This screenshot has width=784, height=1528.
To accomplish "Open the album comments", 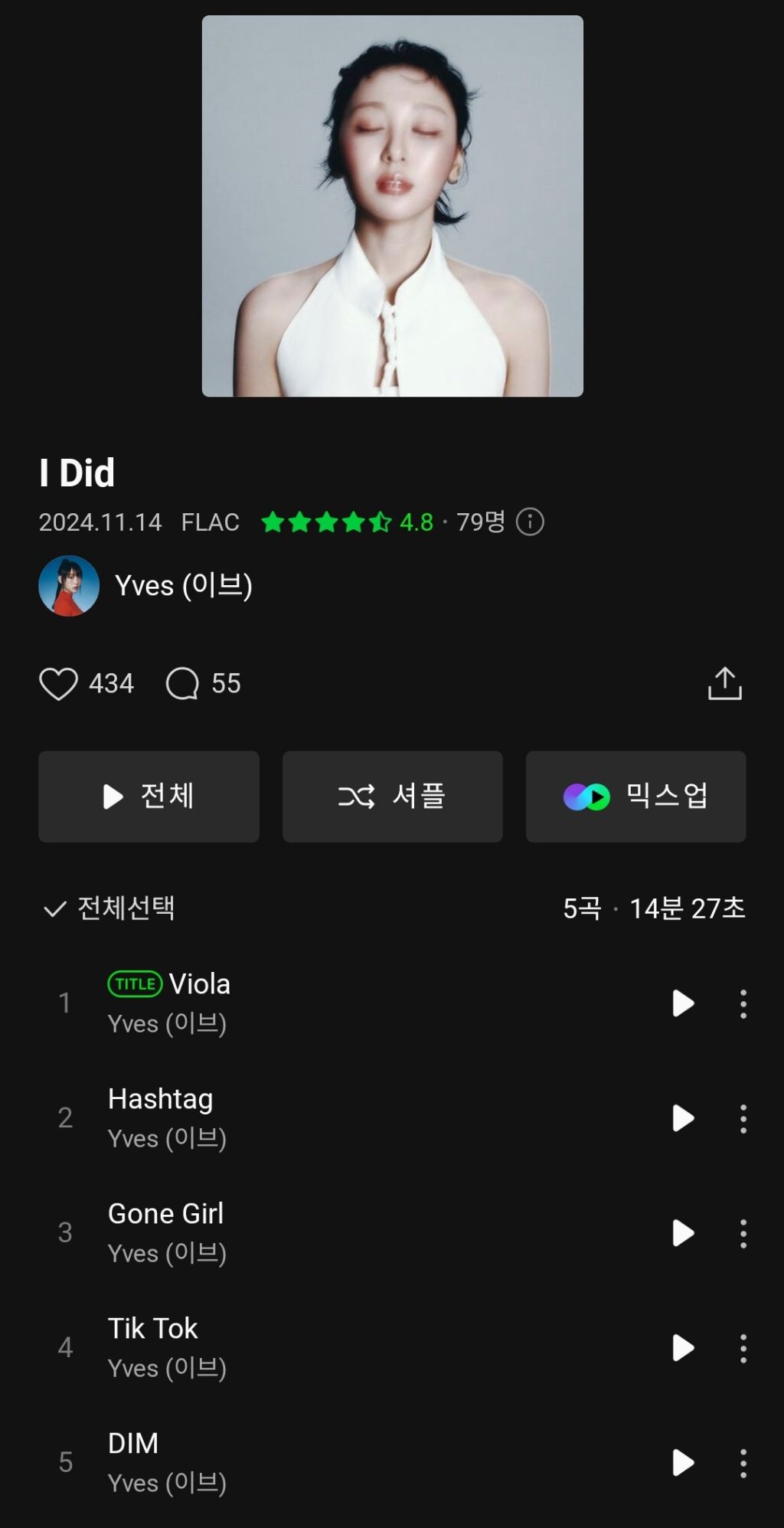I will pyautogui.click(x=183, y=684).
